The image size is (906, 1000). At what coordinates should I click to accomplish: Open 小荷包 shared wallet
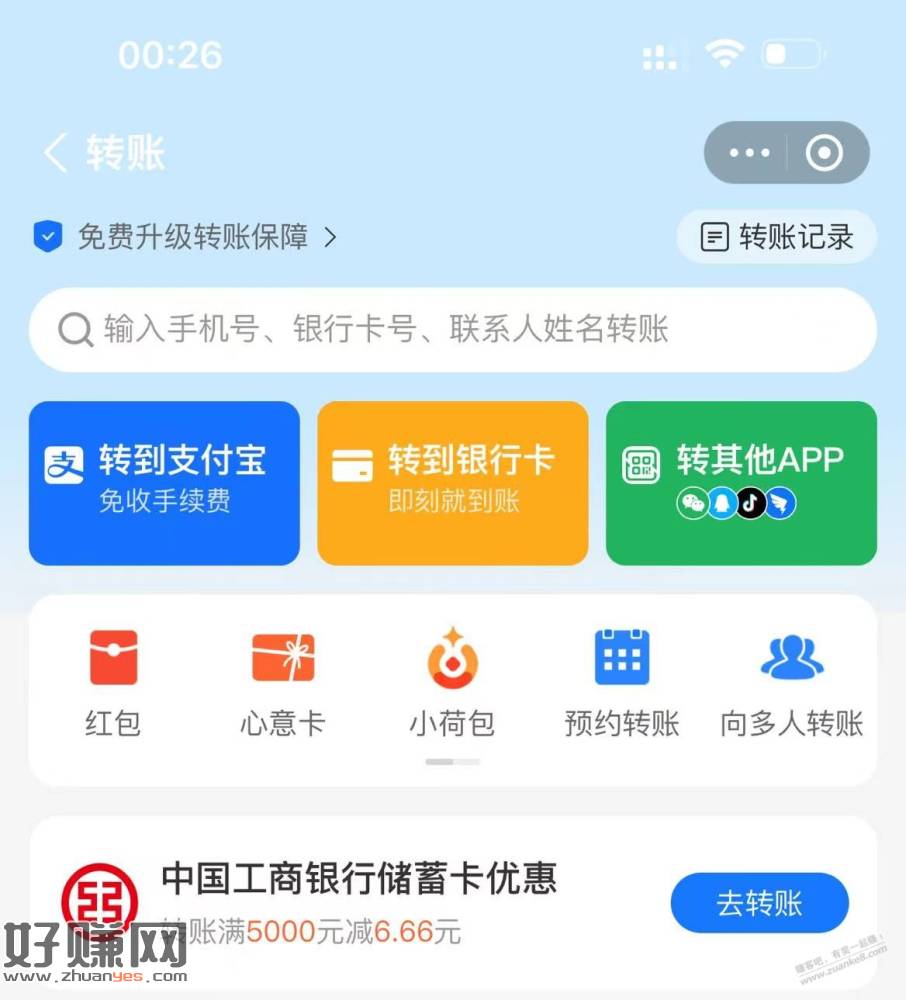click(x=452, y=680)
